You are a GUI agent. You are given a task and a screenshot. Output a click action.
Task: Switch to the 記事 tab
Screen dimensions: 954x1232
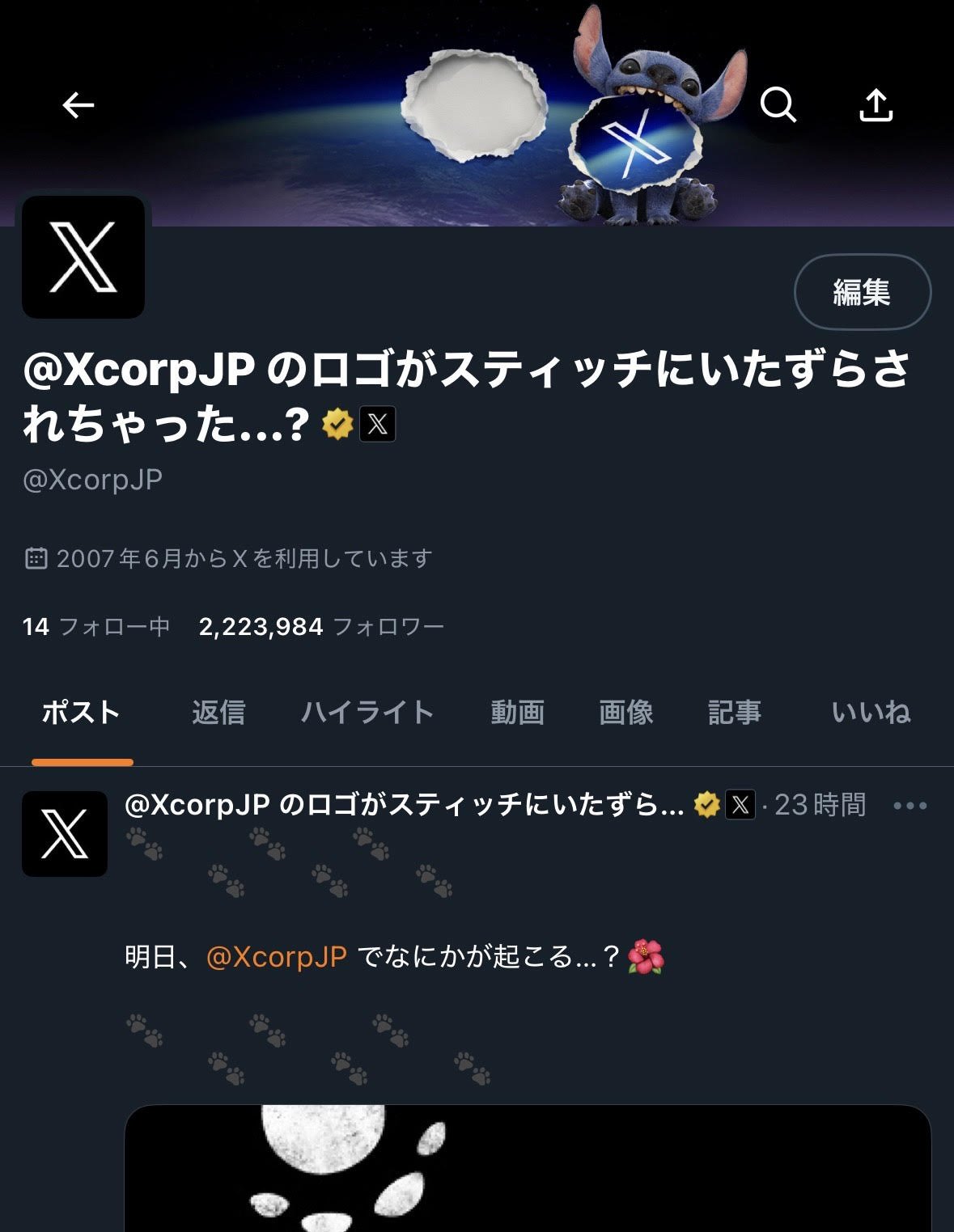[735, 712]
